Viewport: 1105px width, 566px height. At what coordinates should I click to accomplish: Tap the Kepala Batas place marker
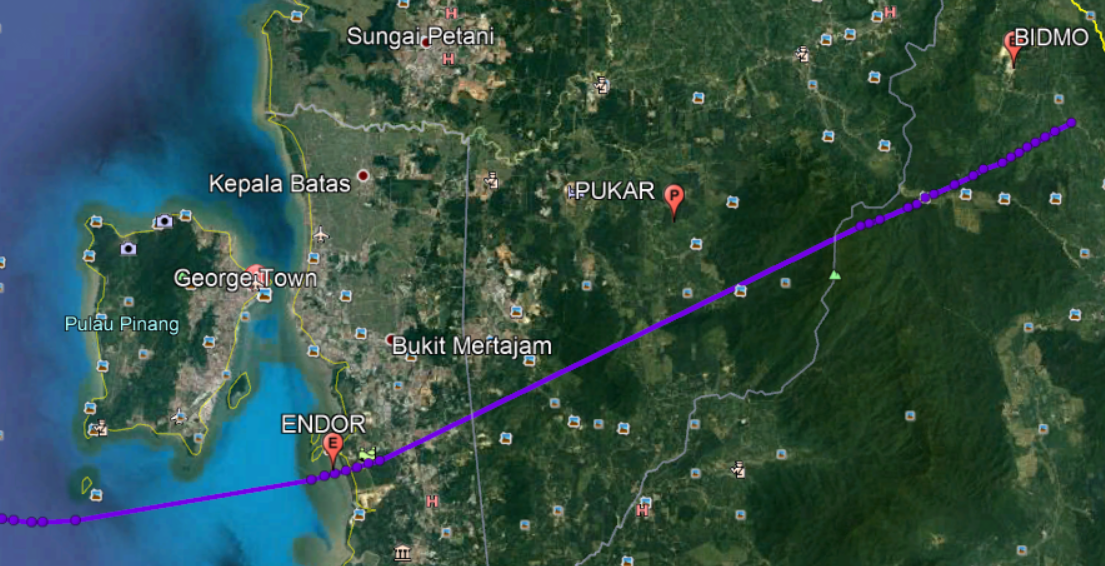tap(363, 175)
